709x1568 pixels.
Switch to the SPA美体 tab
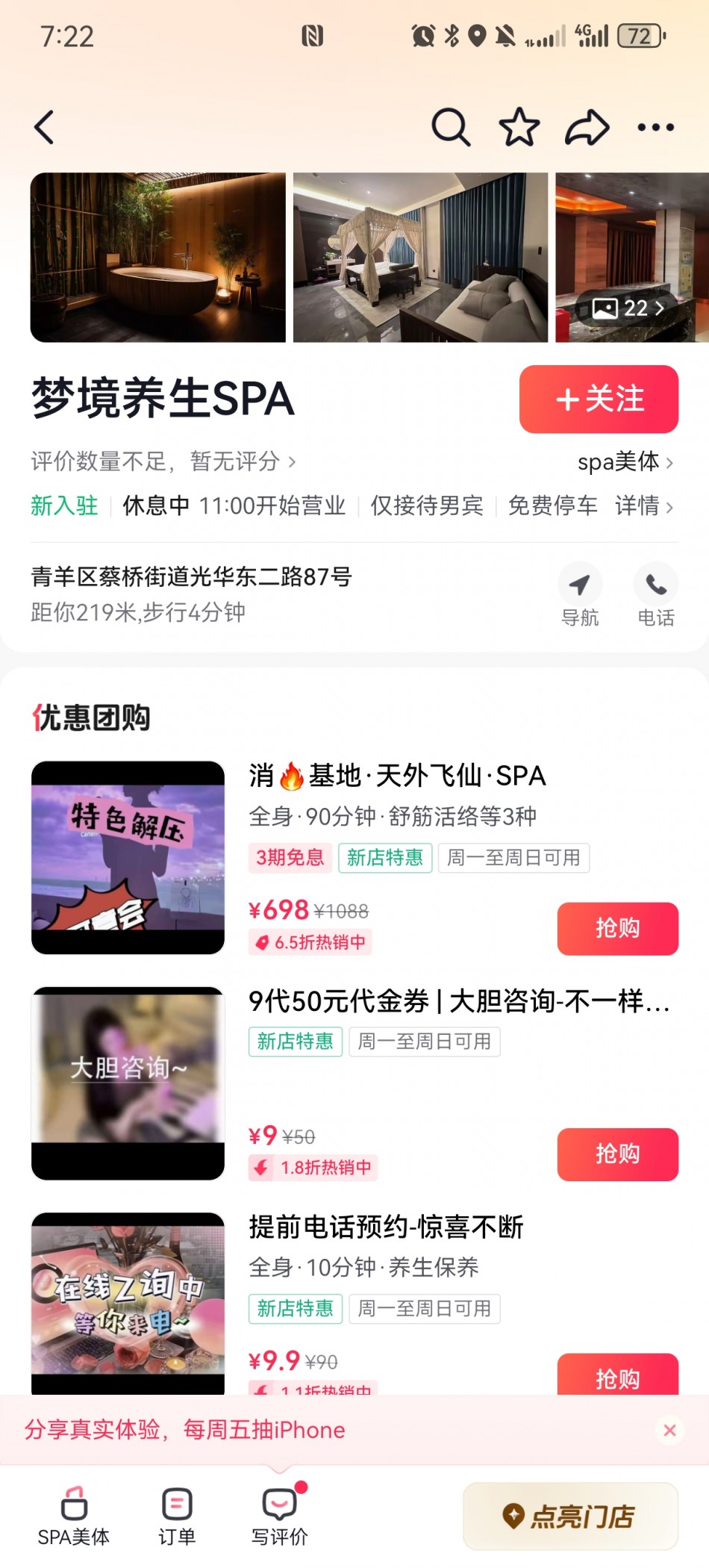pyautogui.click(x=73, y=1516)
